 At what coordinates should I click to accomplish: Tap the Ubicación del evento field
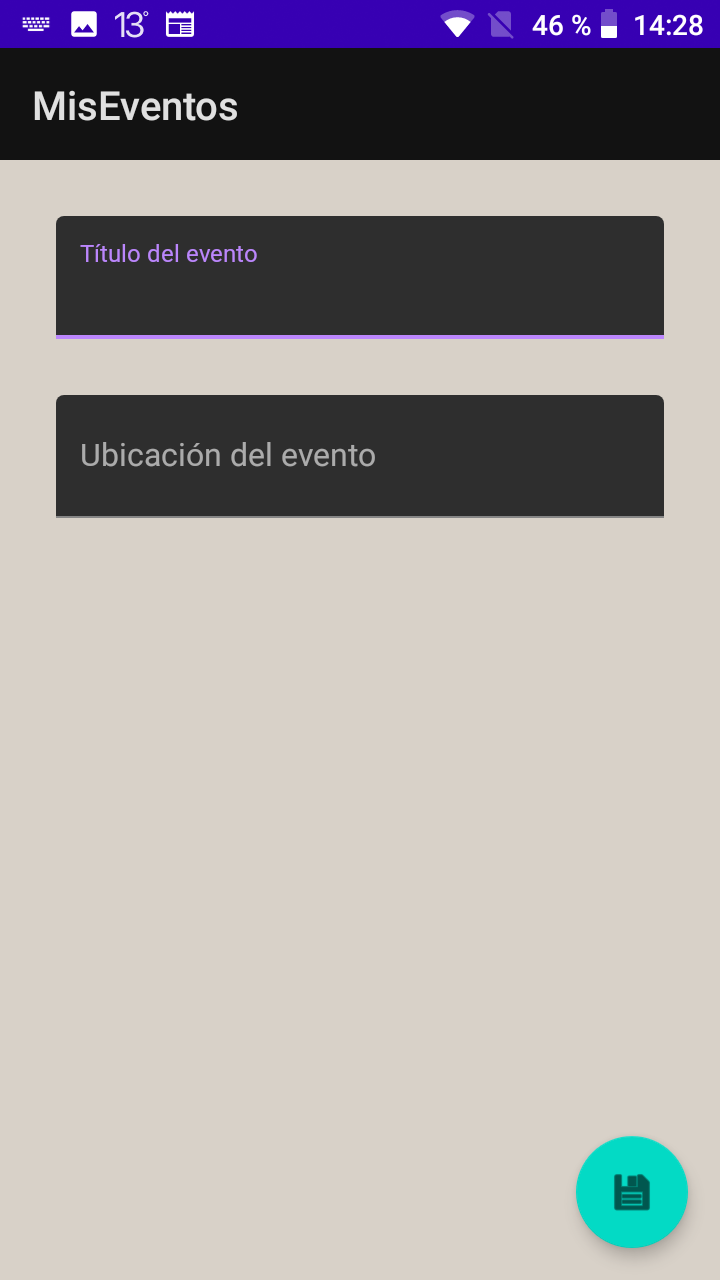point(360,456)
